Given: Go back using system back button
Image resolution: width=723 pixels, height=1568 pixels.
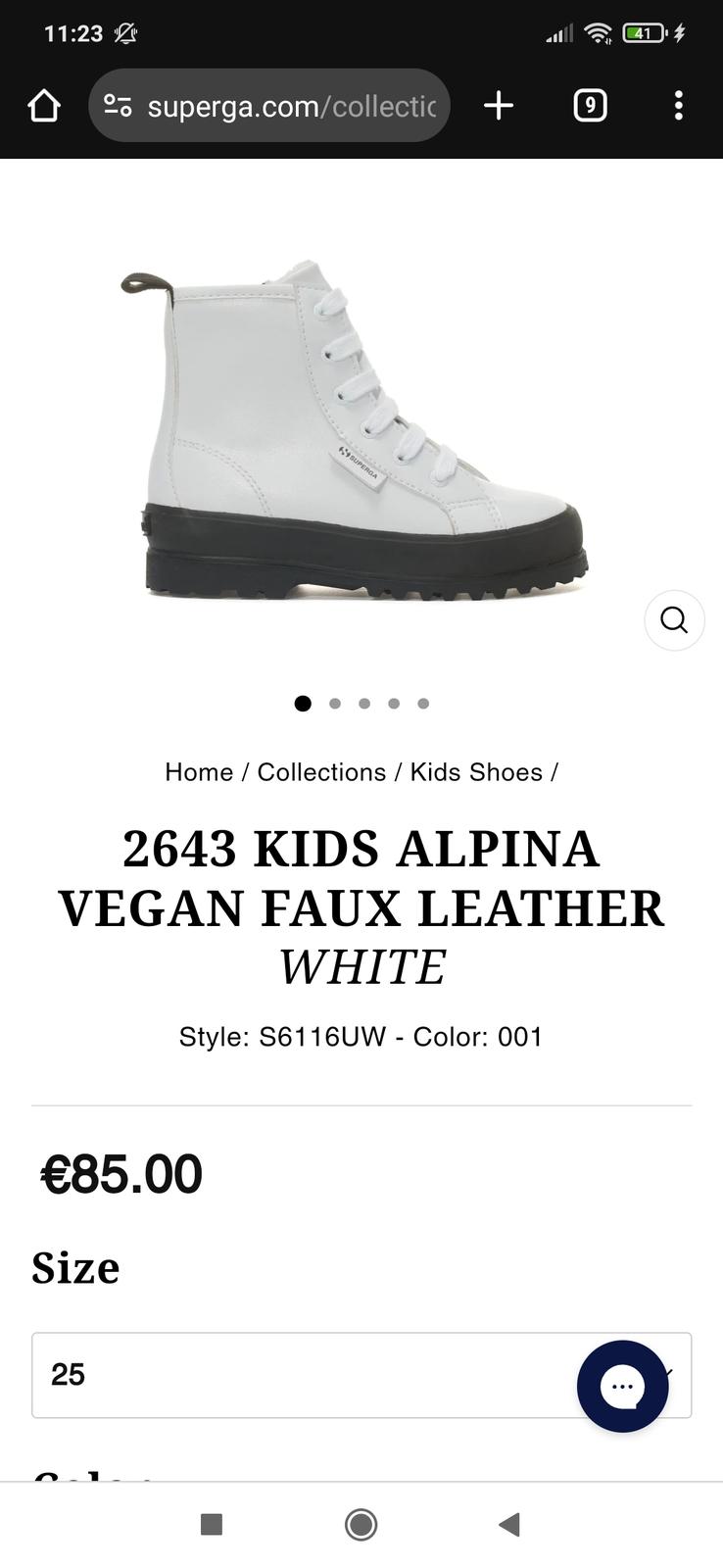Looking at the screenshot, I should [x=508, y=1525].
